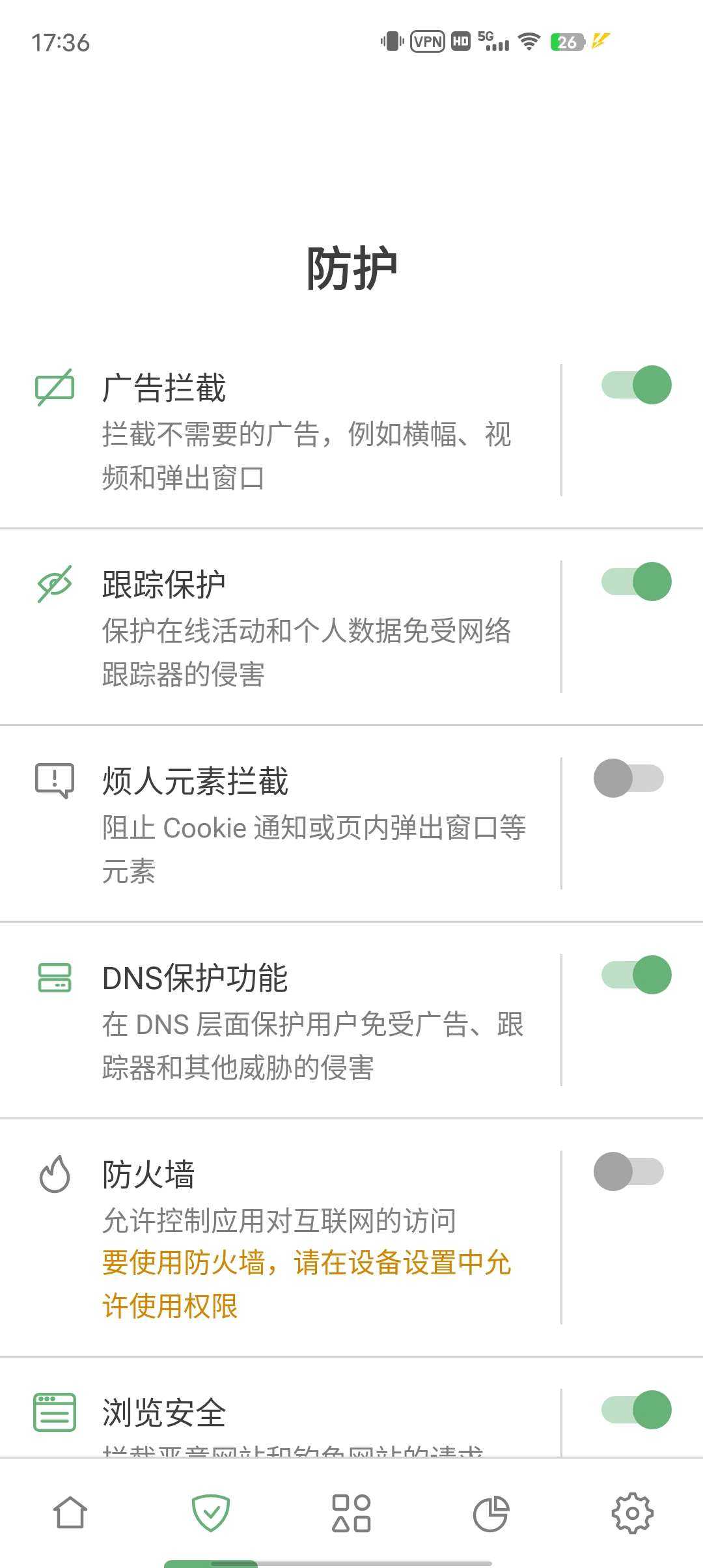Switch off DNS保护功能
Screen dimensions: 703x1568
pos(636,975)
